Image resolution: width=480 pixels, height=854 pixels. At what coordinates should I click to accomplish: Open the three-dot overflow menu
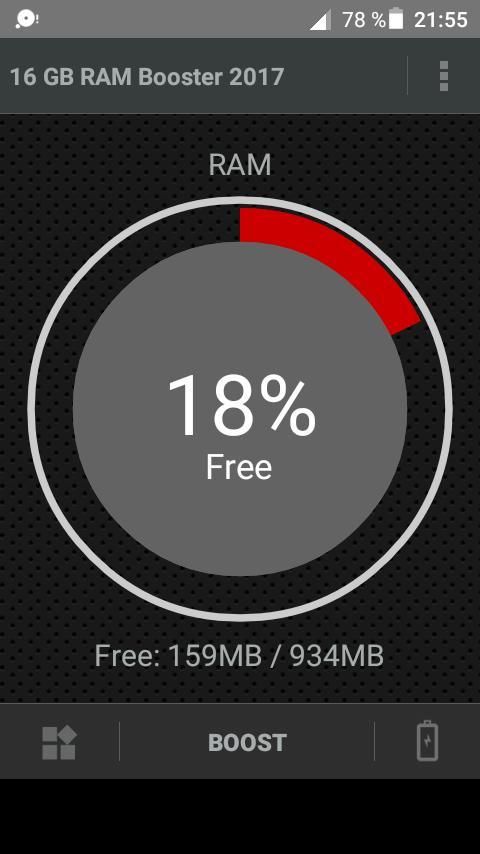pos(443,76)
